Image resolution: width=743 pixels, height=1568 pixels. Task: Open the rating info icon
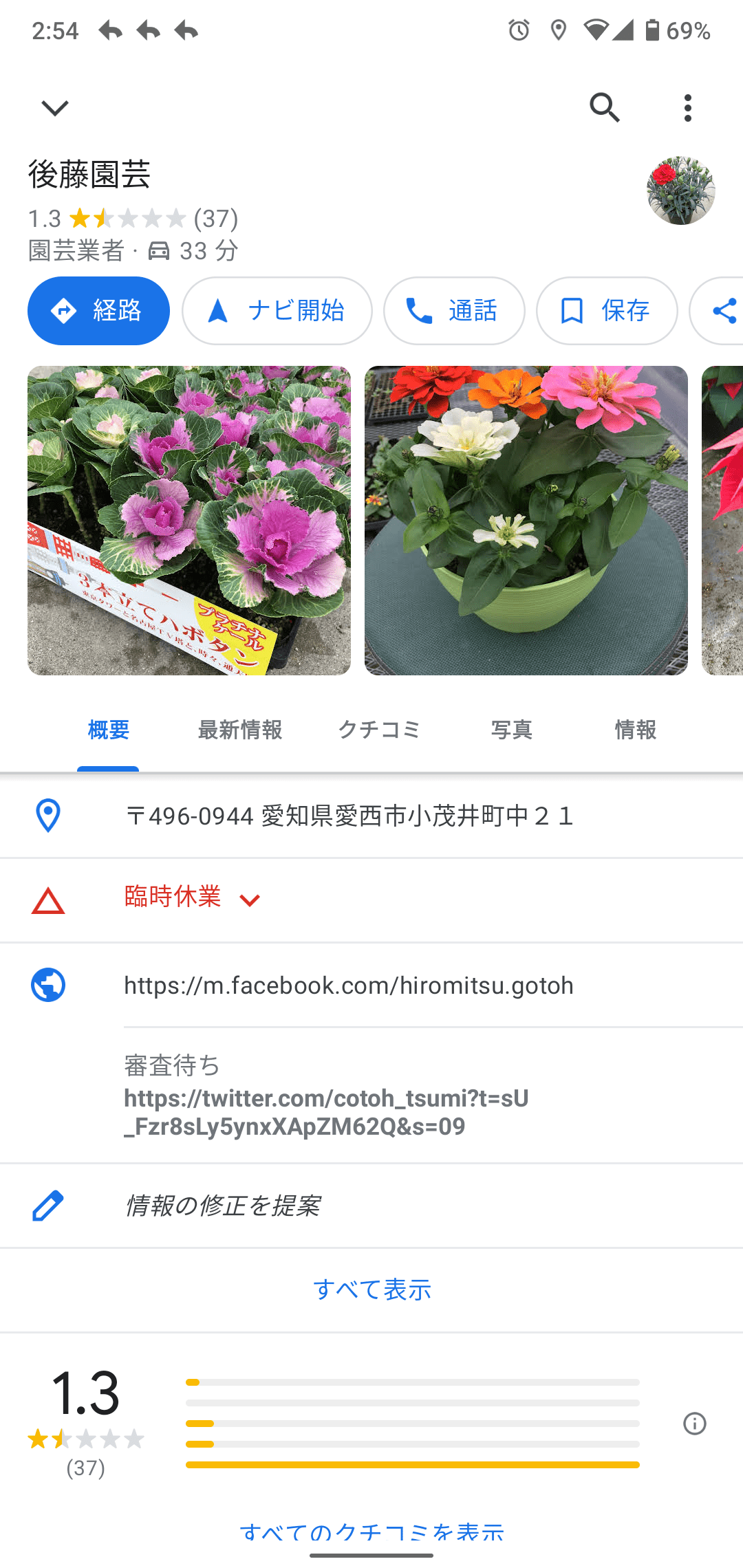(695, 1424)
